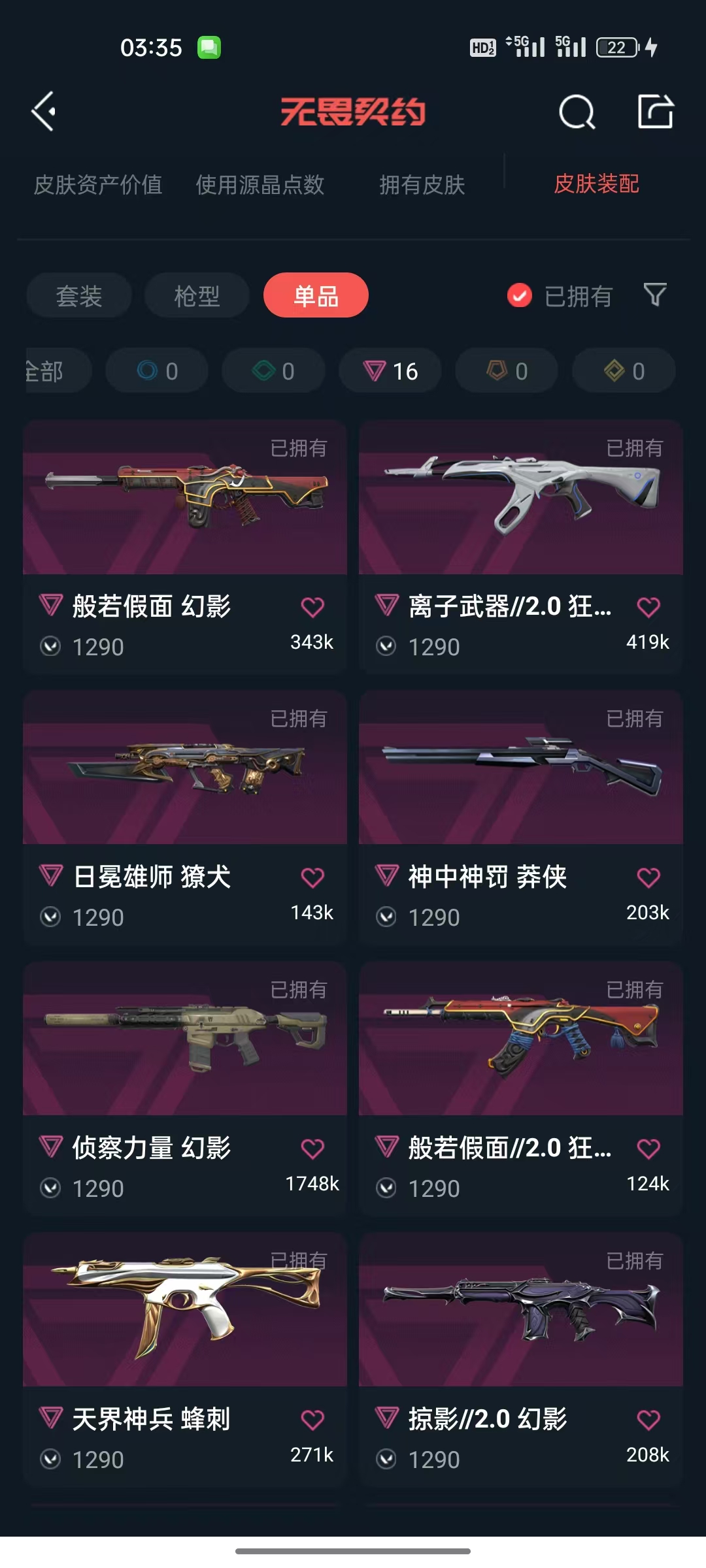Go back using the top-left arrow
Screen dimensions: 706x1568
tap(43, 112)
